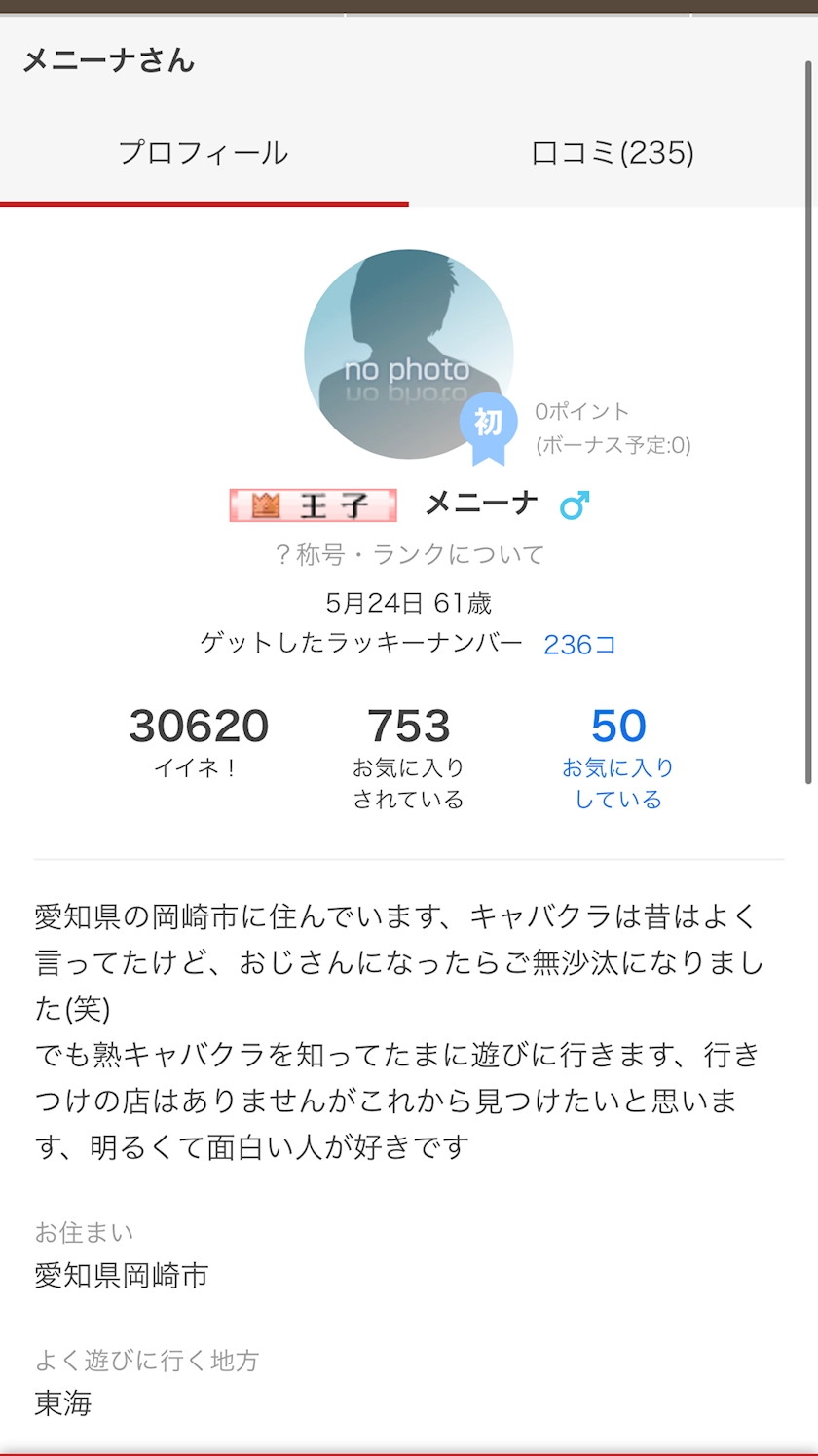Viewport: 818px width, 1456px height.
Task: Select the プロフィール tab
Action: pos(204,153)
